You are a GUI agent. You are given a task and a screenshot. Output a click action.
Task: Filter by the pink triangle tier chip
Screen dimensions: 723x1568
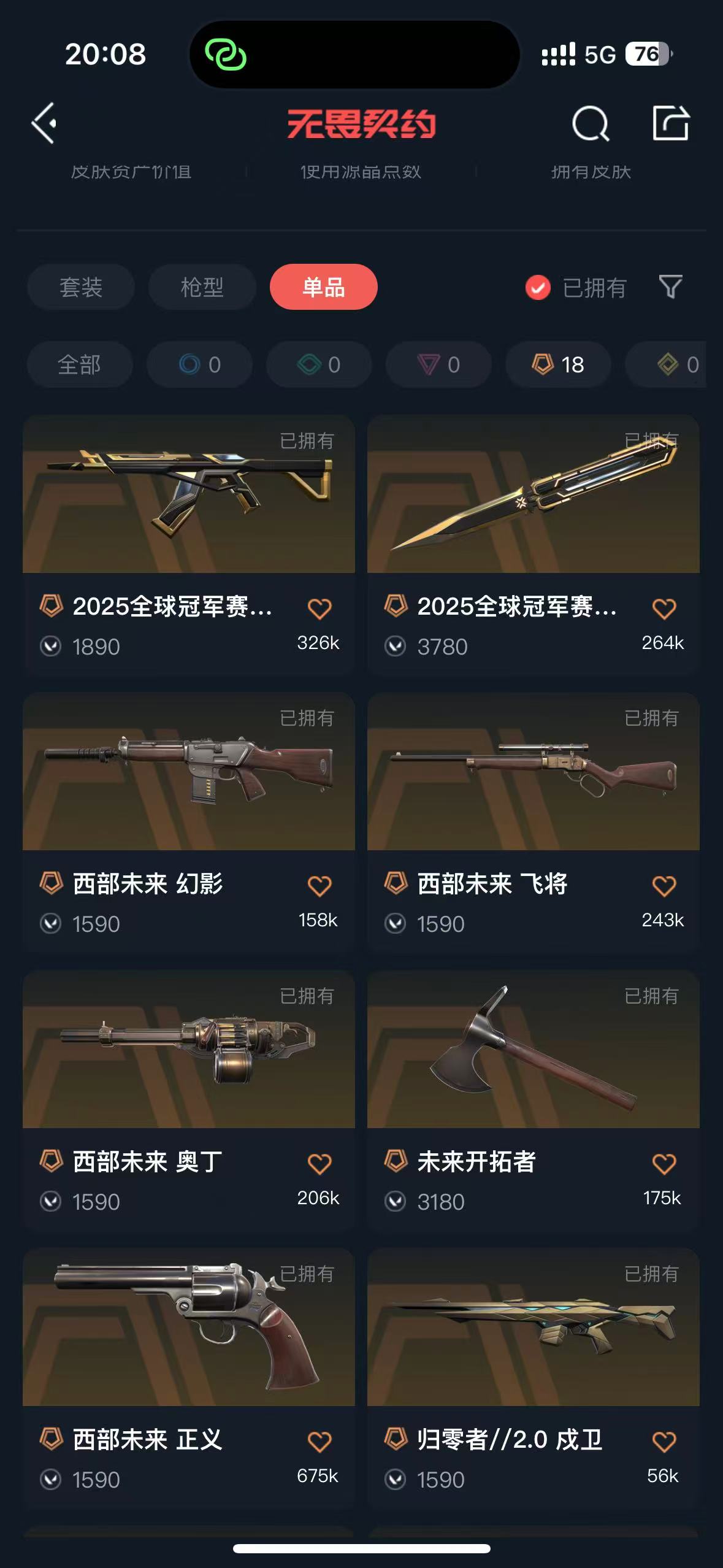[438, 364]
